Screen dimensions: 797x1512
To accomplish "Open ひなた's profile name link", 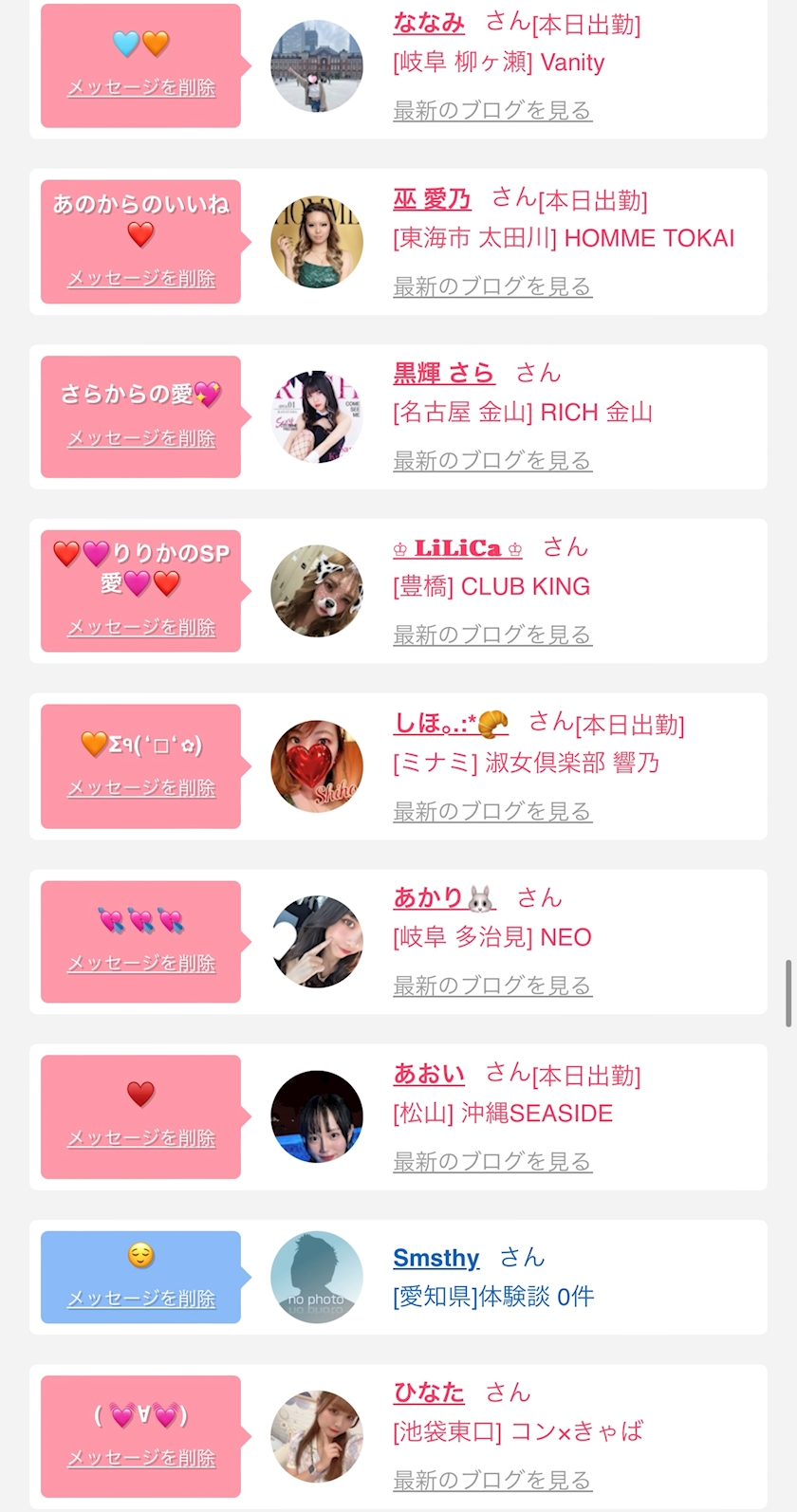I will tap(429, 1392).
